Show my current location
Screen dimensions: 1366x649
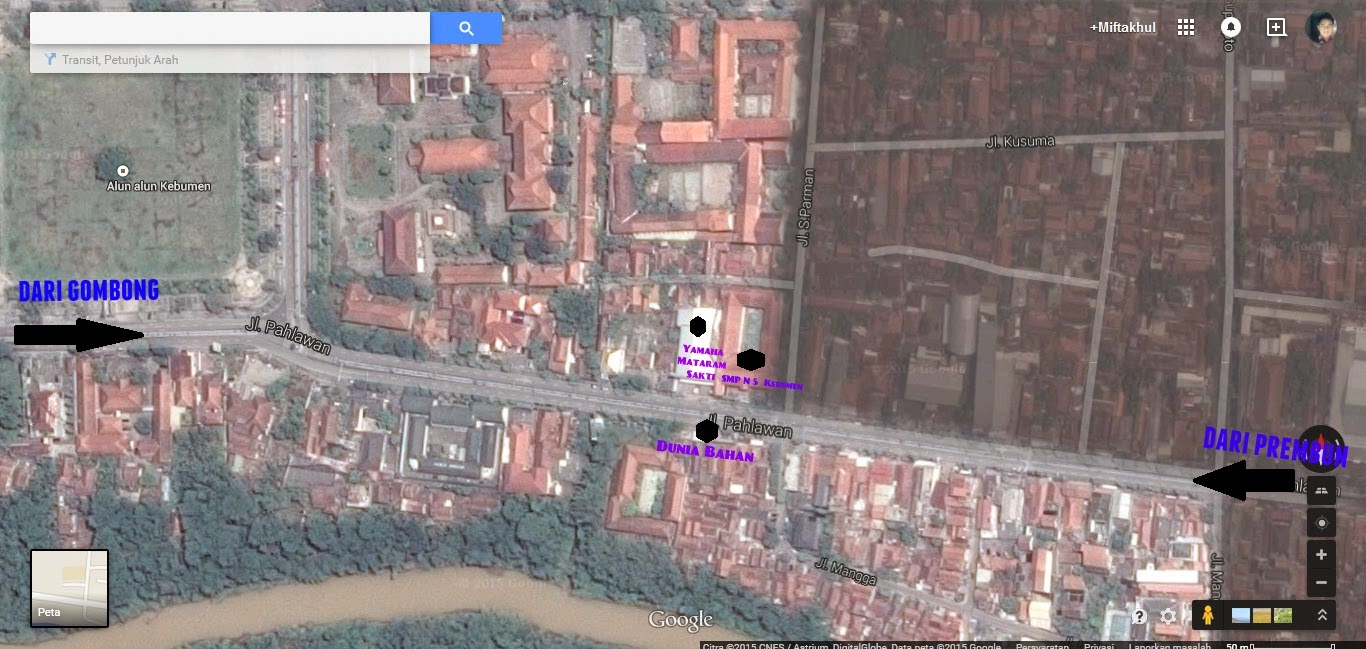[x=1321, y=522]
